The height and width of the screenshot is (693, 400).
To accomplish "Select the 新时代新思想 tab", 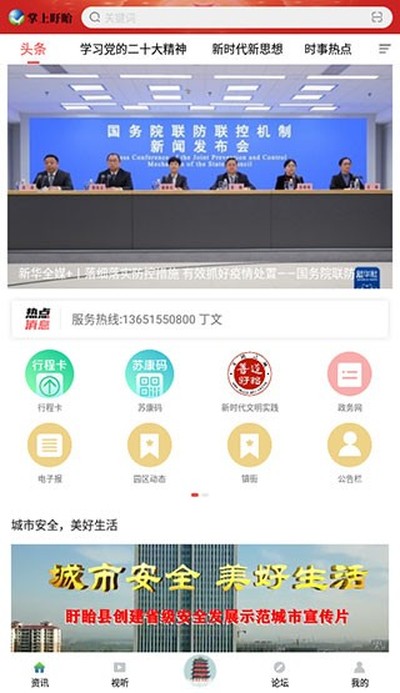I will coord(247,49).
